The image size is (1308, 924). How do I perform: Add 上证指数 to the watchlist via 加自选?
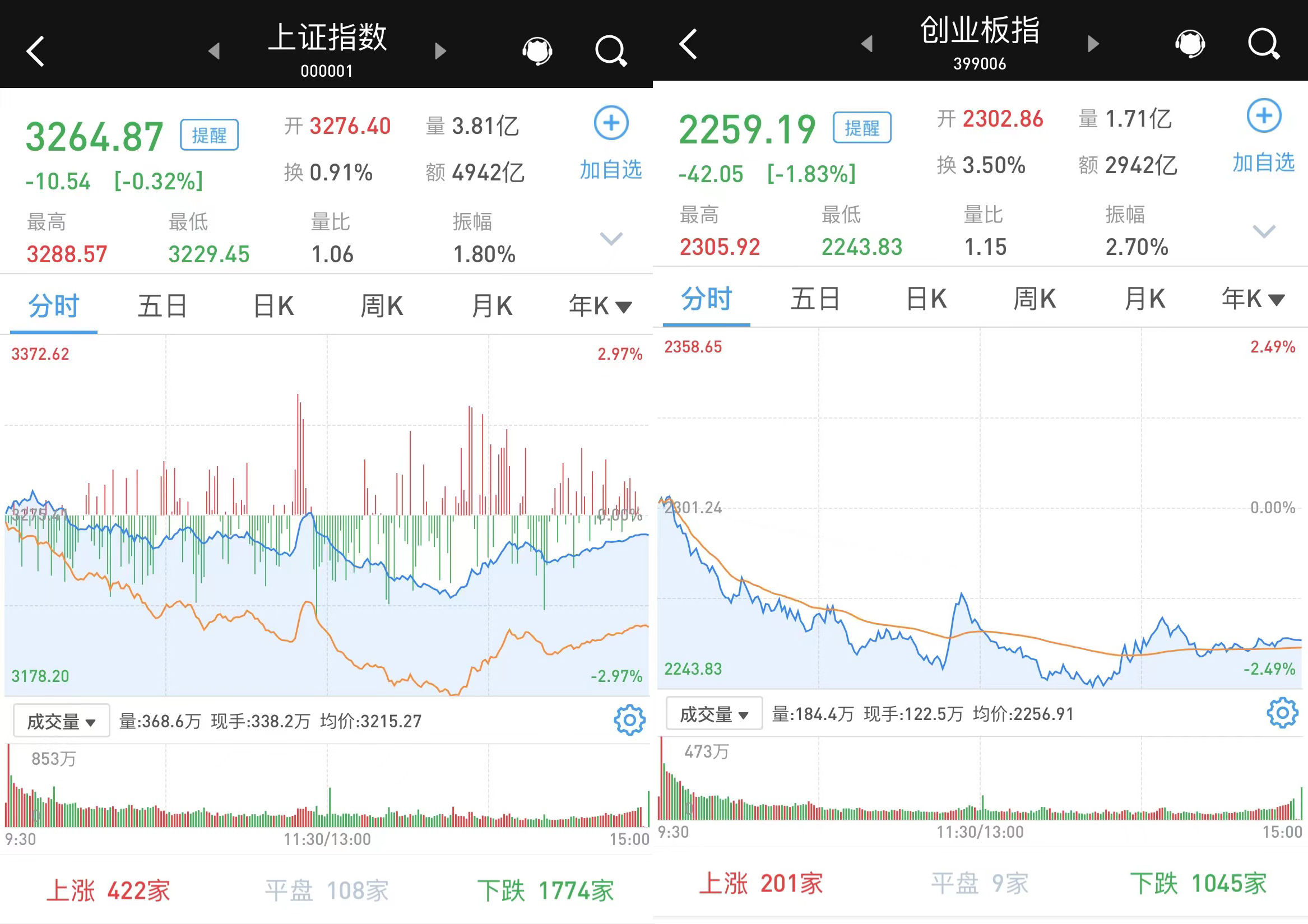[611, 142]
